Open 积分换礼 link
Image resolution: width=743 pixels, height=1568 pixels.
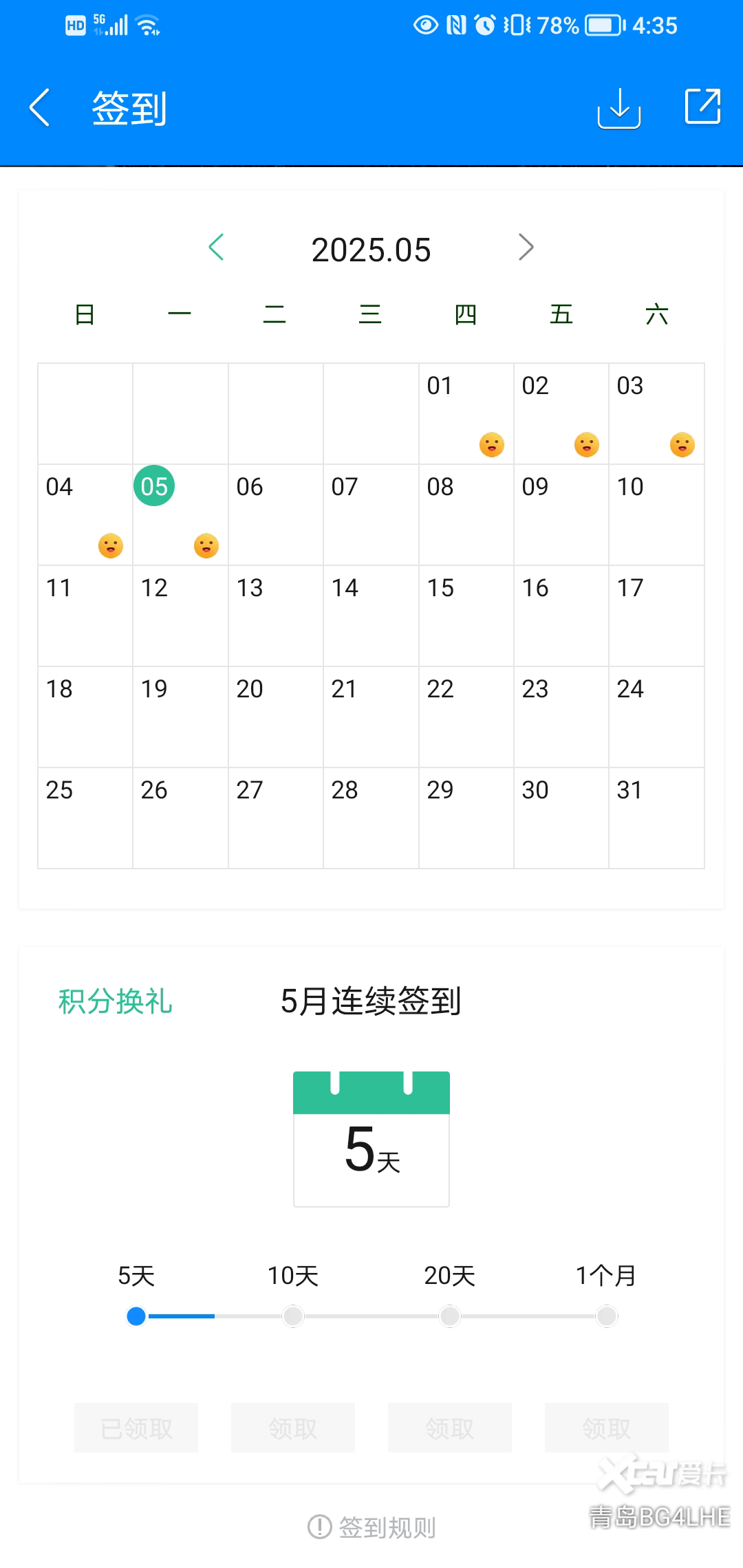click(x=115, y=1001)
